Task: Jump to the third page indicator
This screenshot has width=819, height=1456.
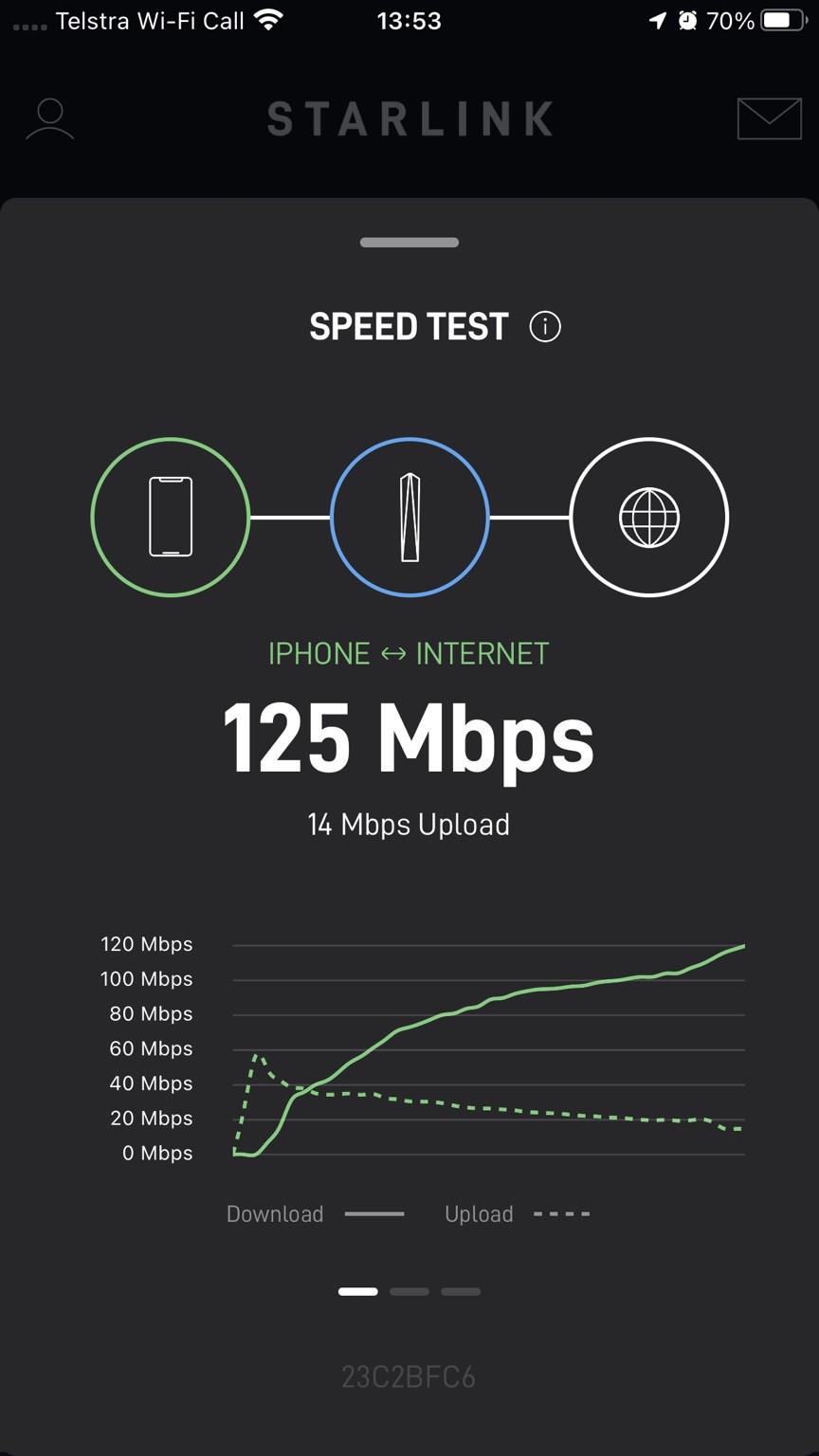Action: pos(461,1291)
